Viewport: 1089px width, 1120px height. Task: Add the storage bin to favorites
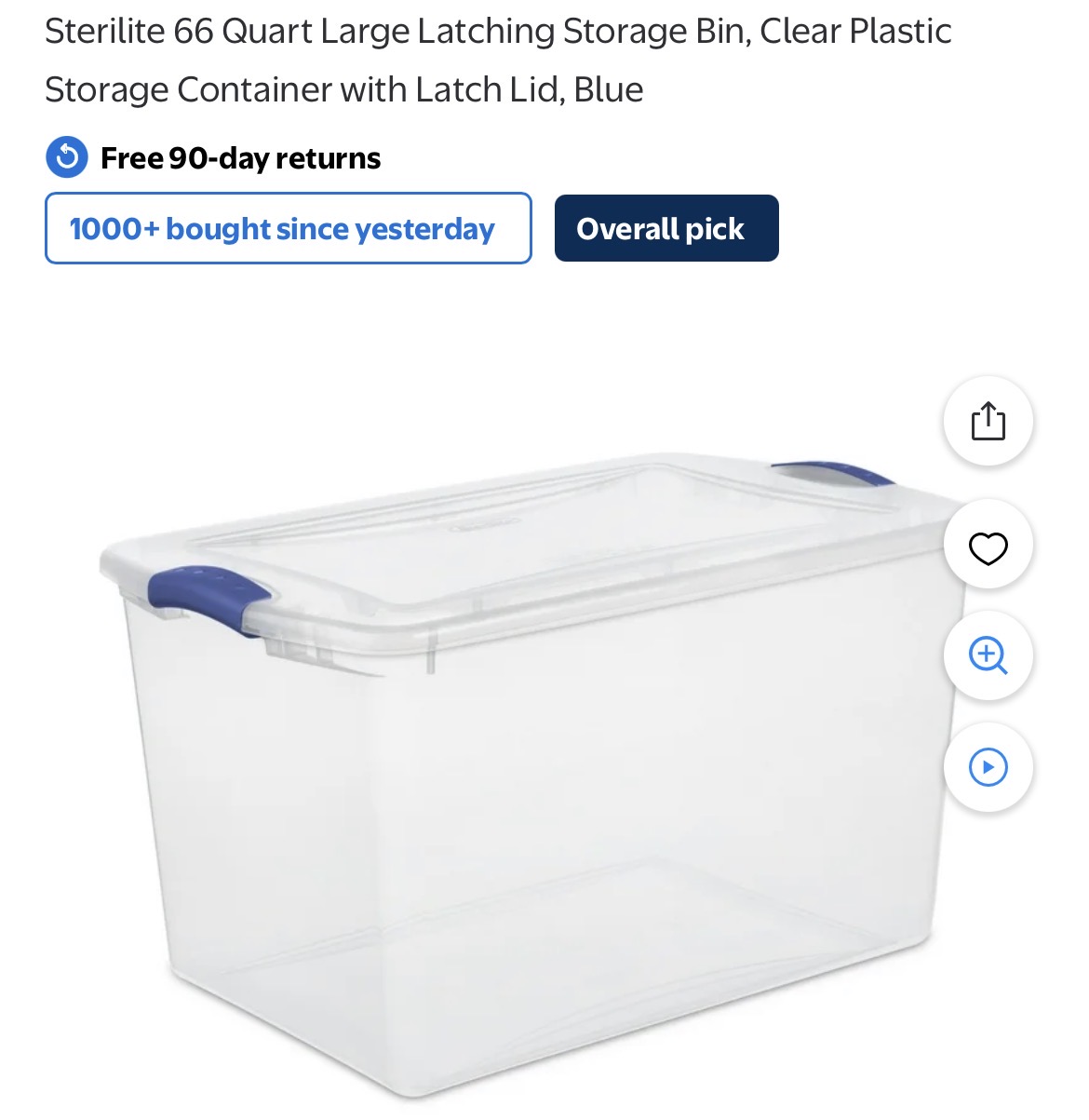coord(988,547)
